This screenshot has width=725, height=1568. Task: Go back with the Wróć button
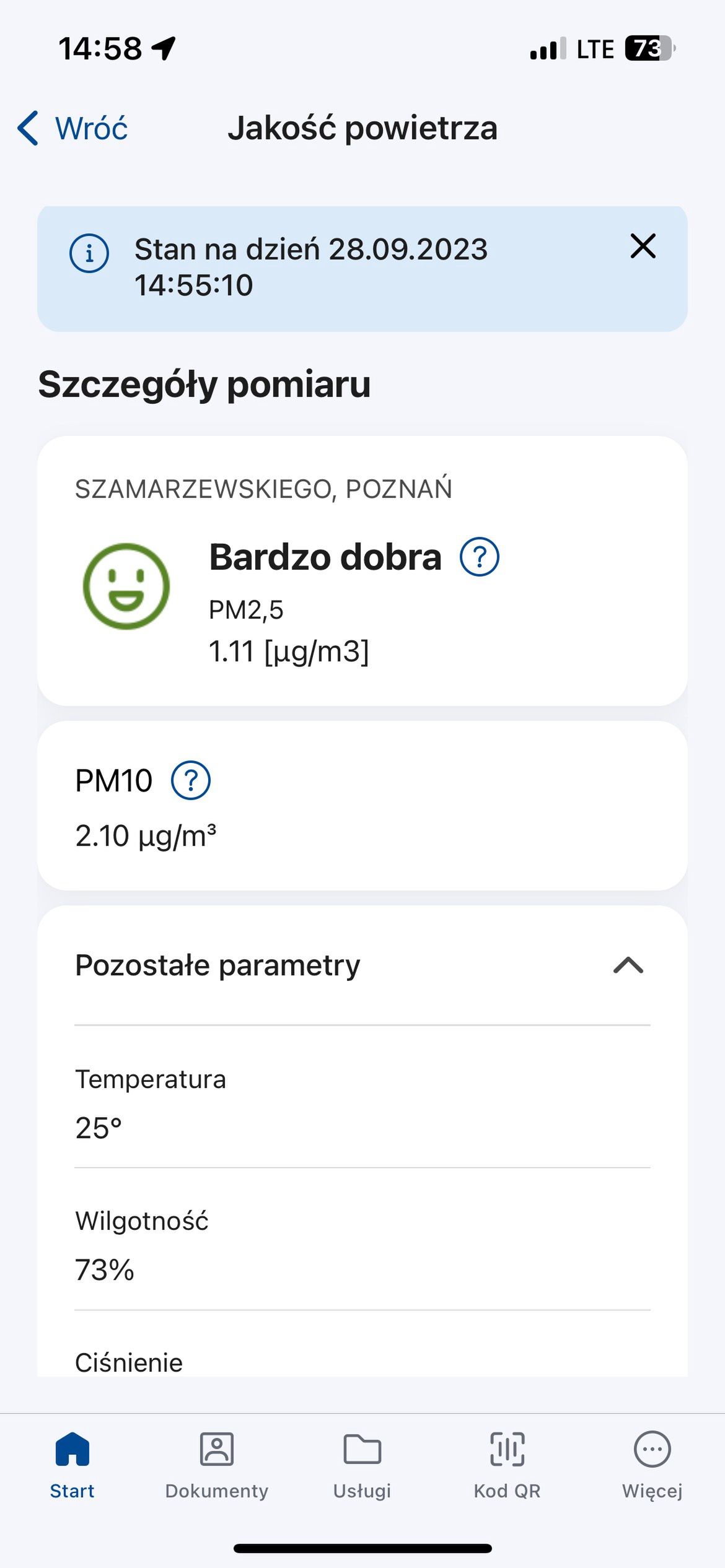click(72, 128)
